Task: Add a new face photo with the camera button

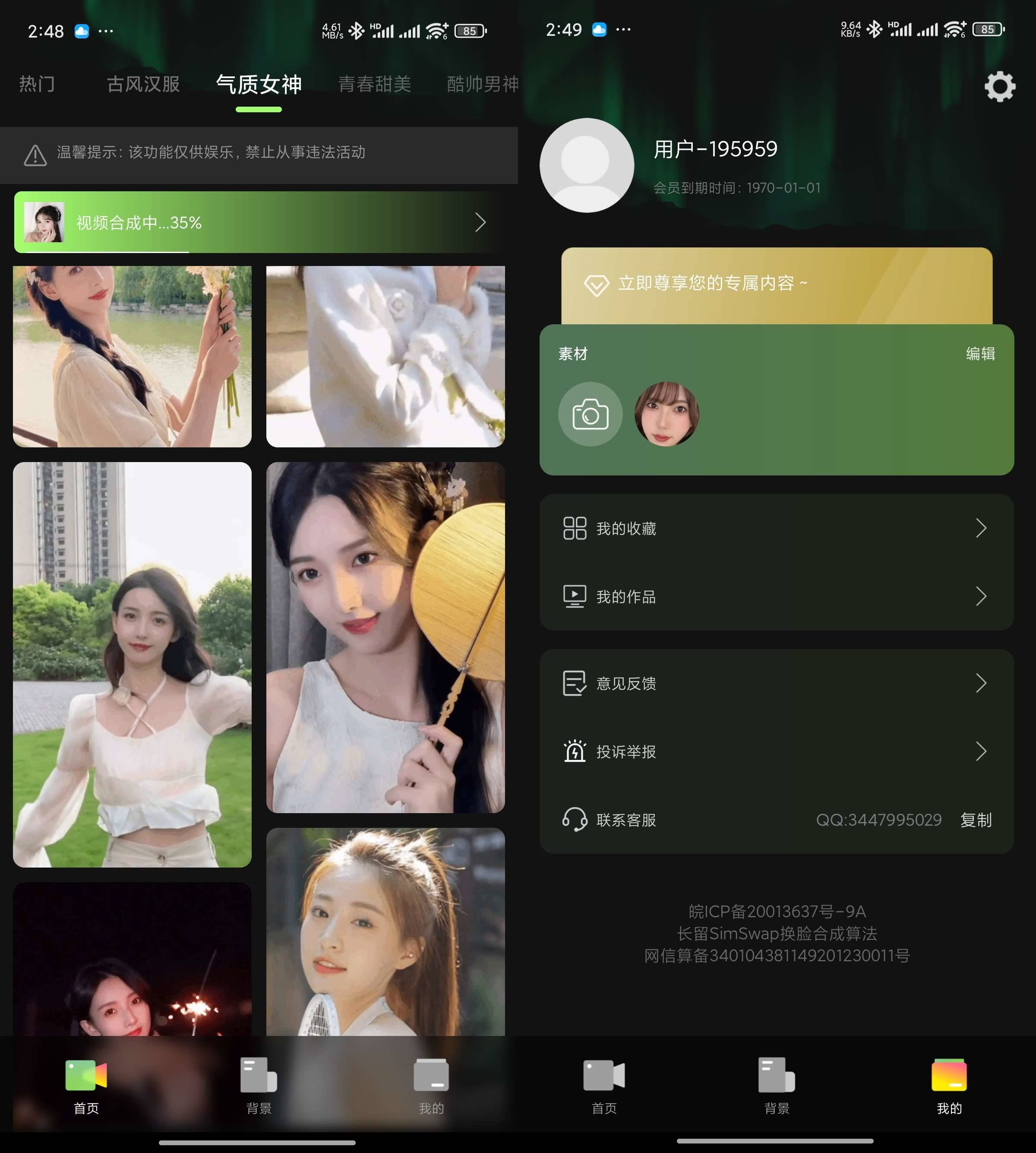Action: coord(590,414)
